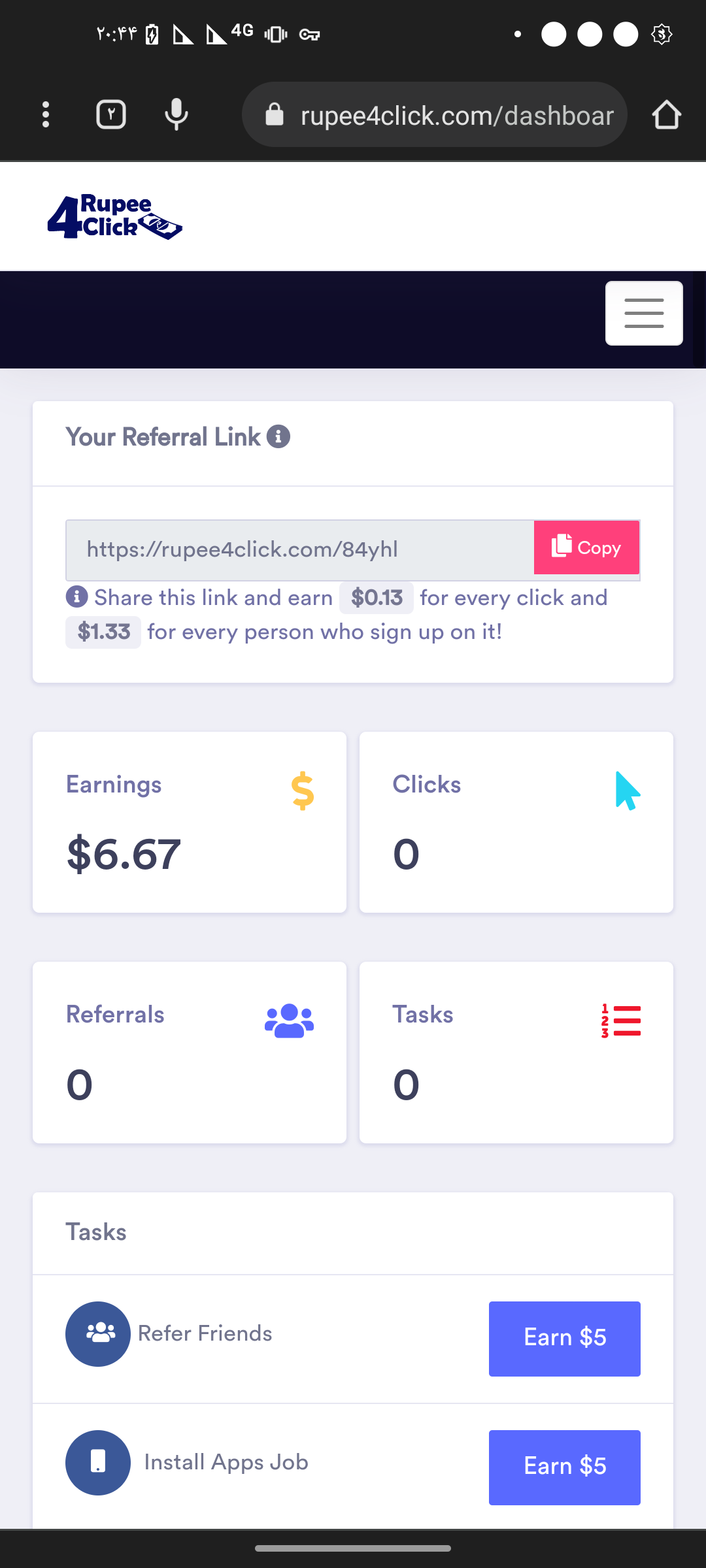The height and width of the screenshot is (1568, 706).
Task: Expand the hamburger navigation menu
Action: click(644, 314)
